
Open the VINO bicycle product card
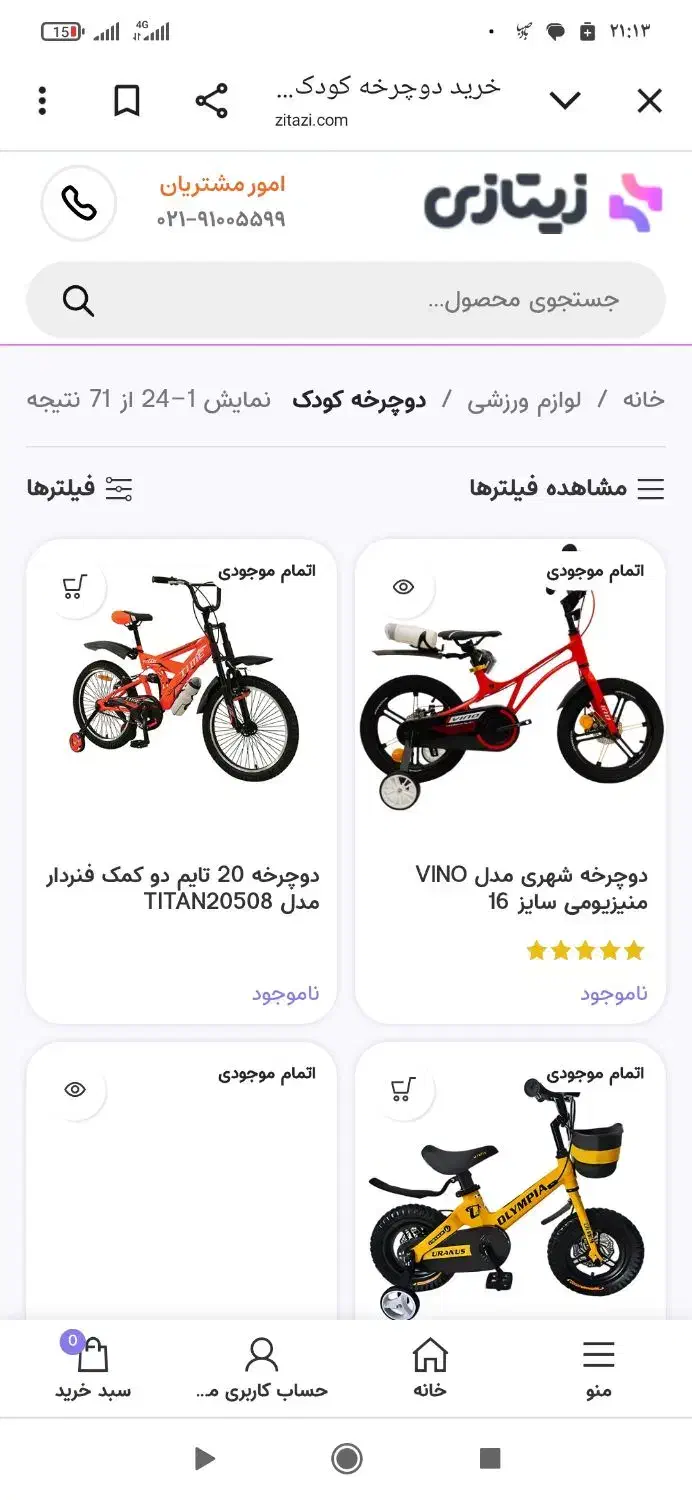click(x=510, y=780)
